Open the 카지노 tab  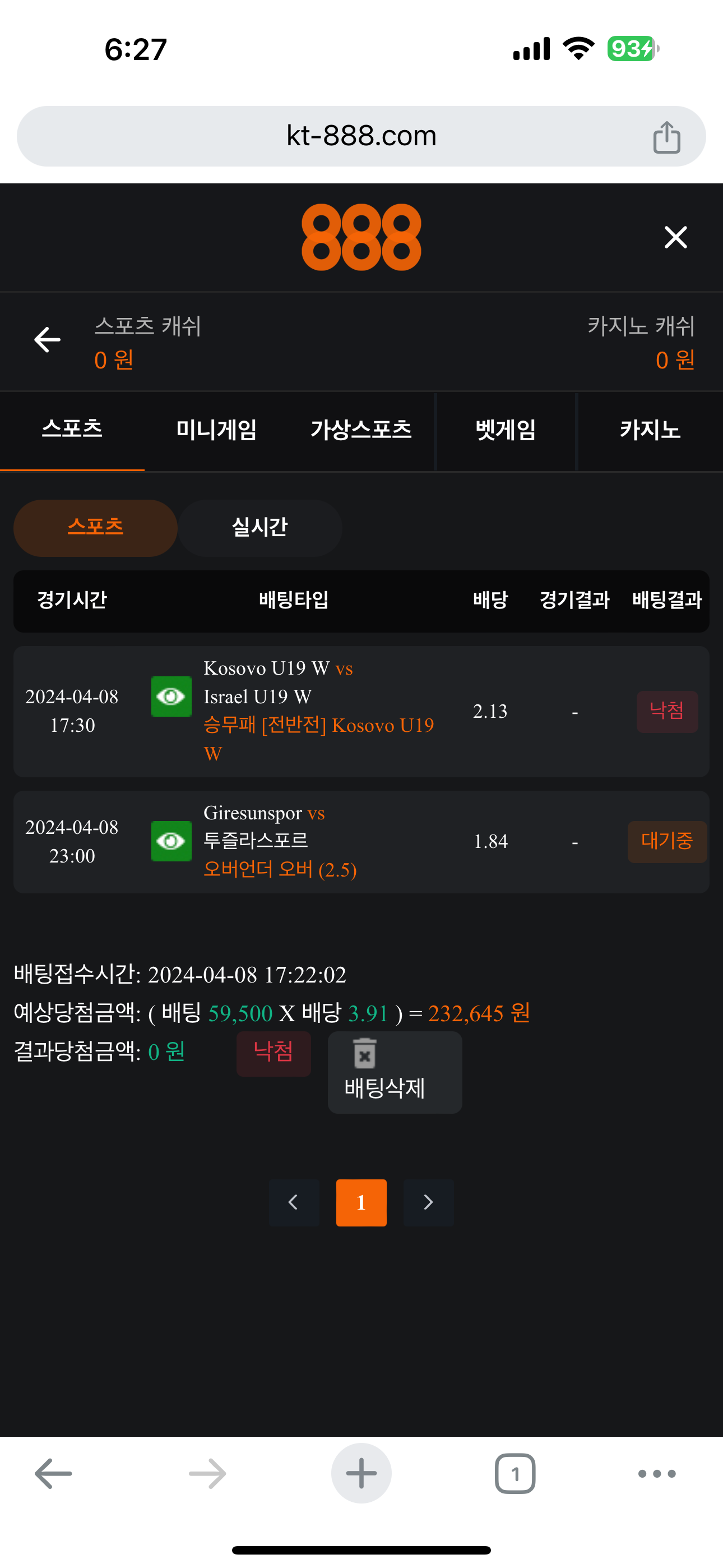(650, 430)
